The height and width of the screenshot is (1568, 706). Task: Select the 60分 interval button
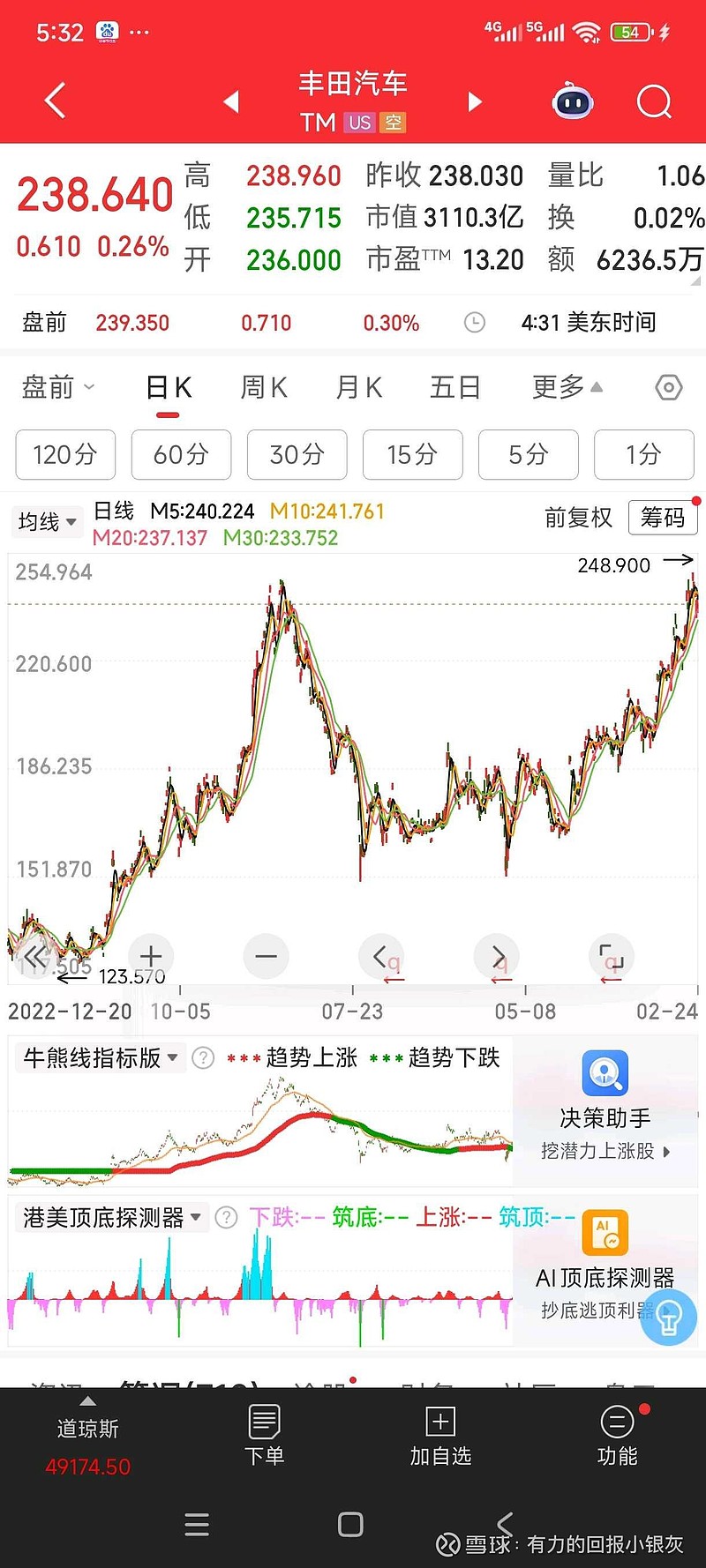(181, 455)
